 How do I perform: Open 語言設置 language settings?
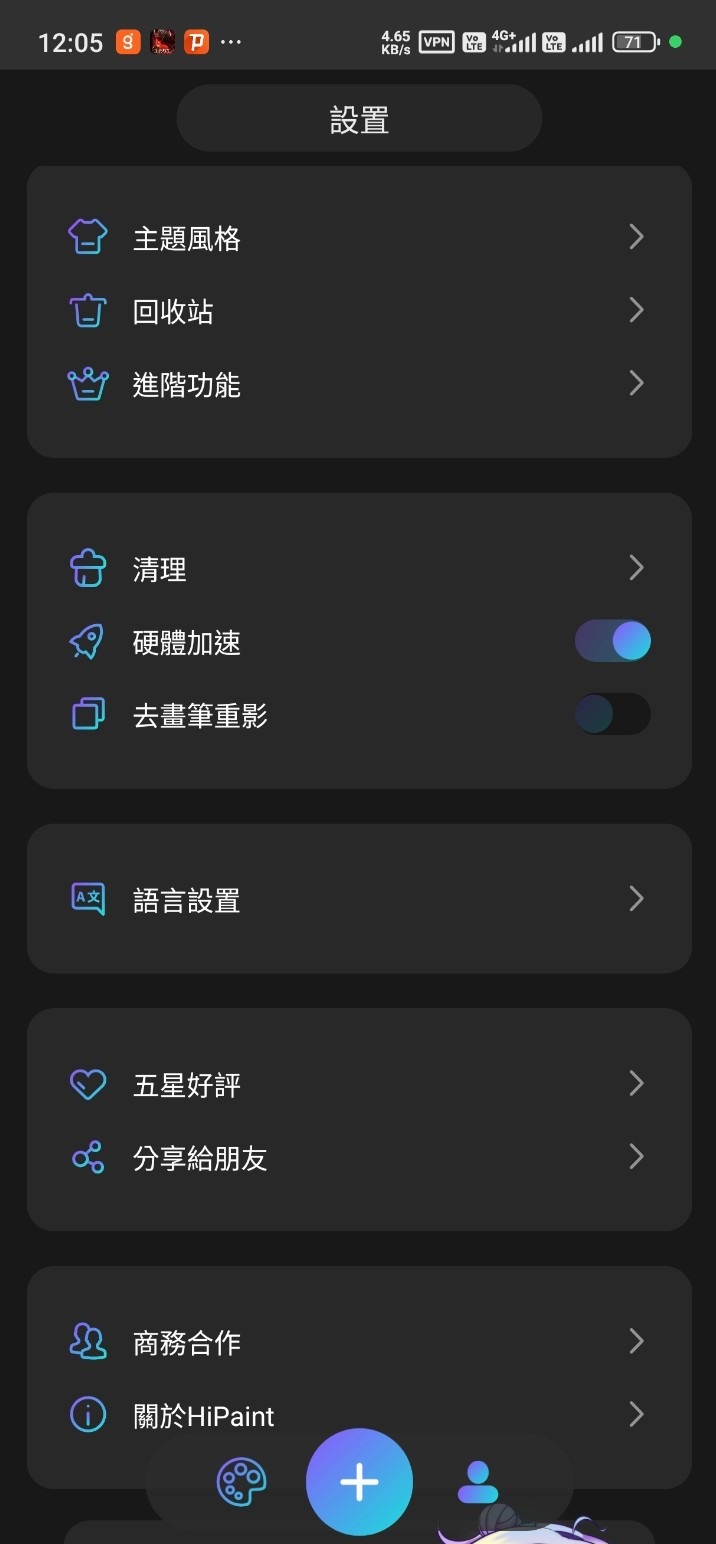(358, 900)
